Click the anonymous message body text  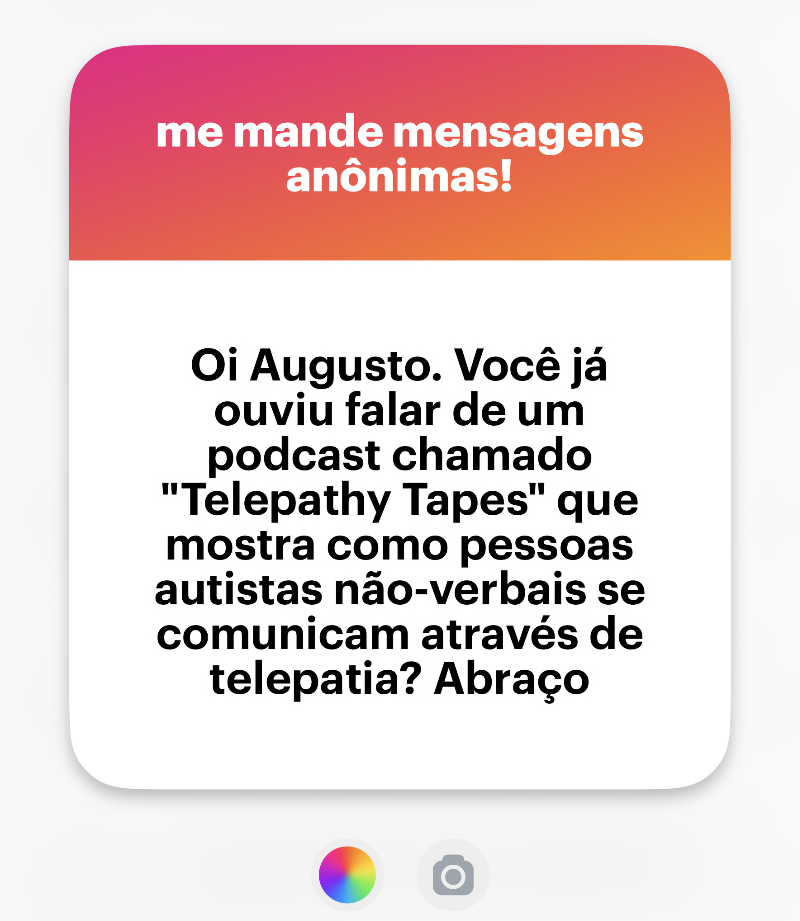click(400, 520)
